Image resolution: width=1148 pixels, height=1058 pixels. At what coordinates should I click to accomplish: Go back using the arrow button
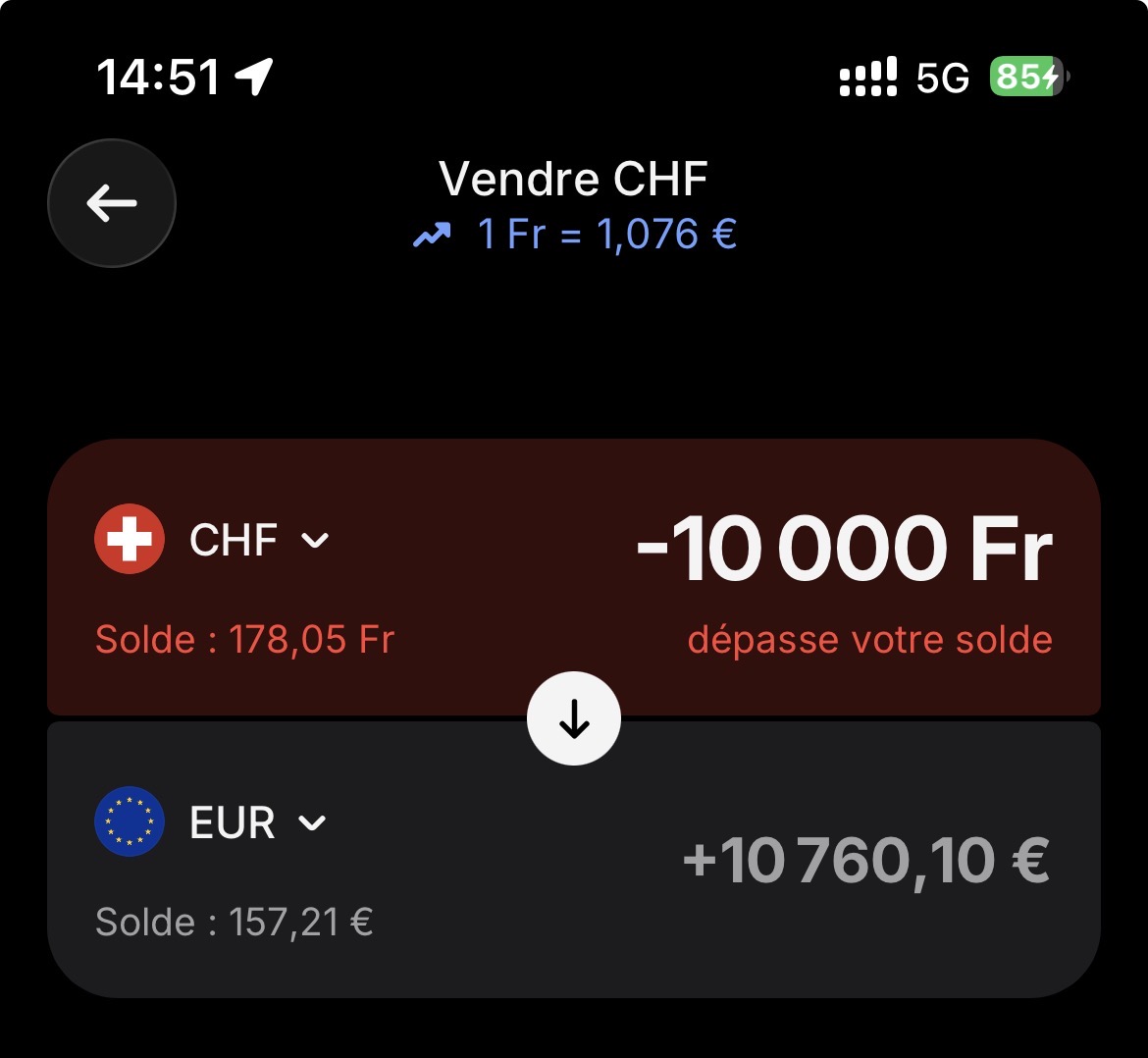[x=112, y=203]
